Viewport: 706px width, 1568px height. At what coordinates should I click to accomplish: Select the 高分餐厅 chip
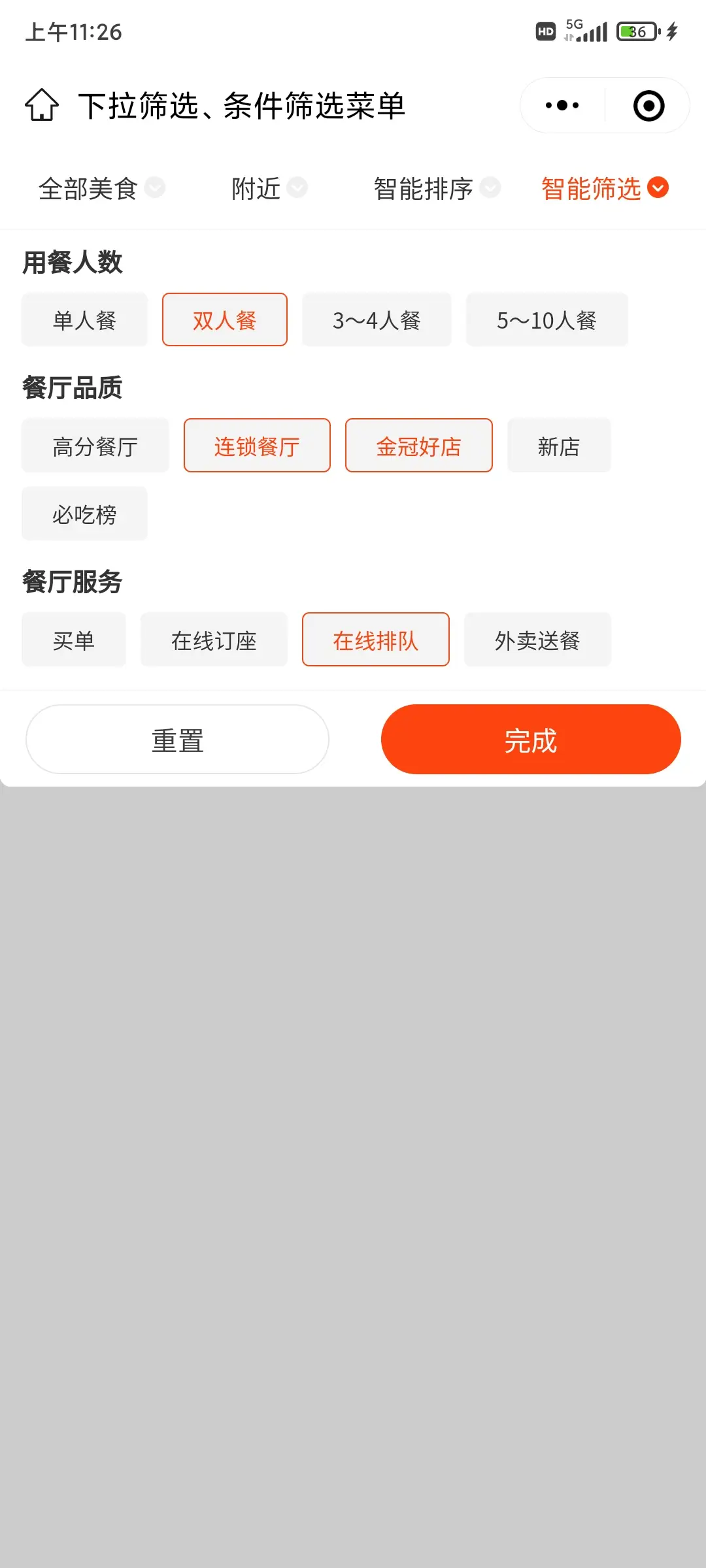coord(95,446)
